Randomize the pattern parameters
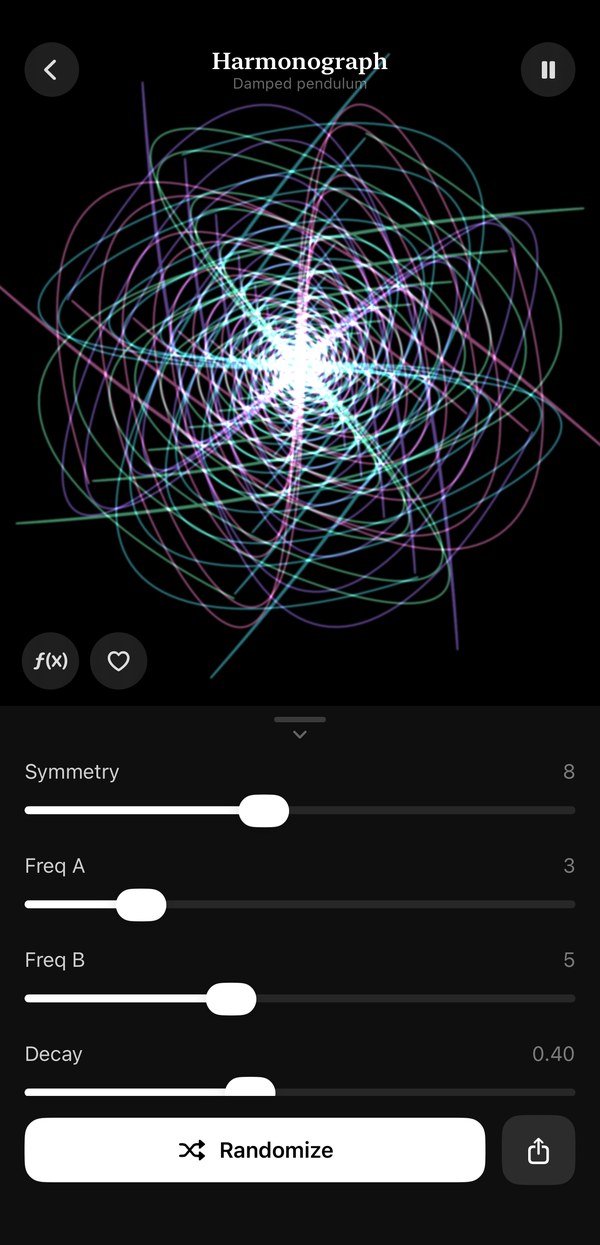The height and width of the screenshot is (1245, 600). (x=255, y=1150)
